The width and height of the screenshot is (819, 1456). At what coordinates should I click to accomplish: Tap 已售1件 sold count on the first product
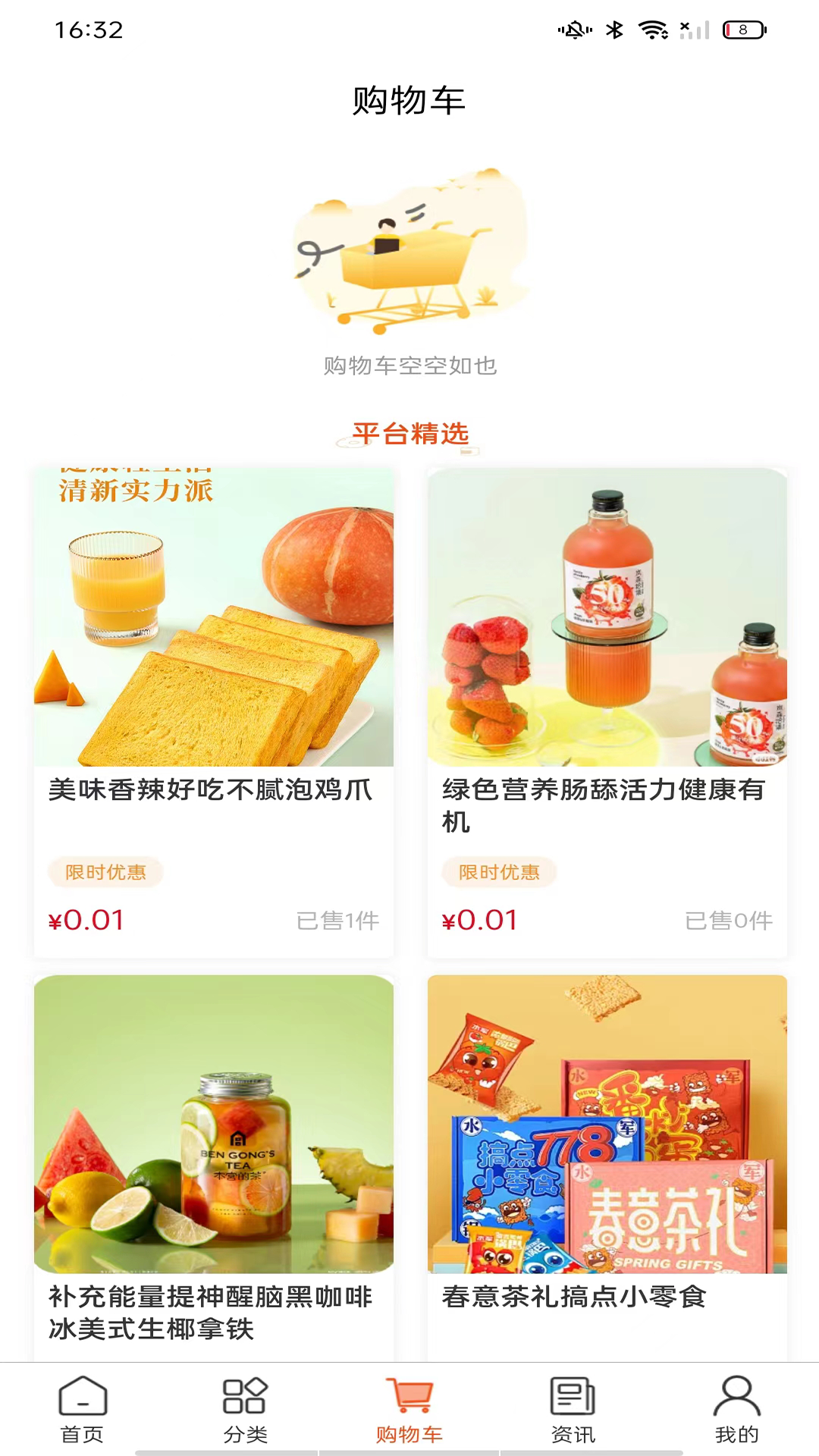339,921
